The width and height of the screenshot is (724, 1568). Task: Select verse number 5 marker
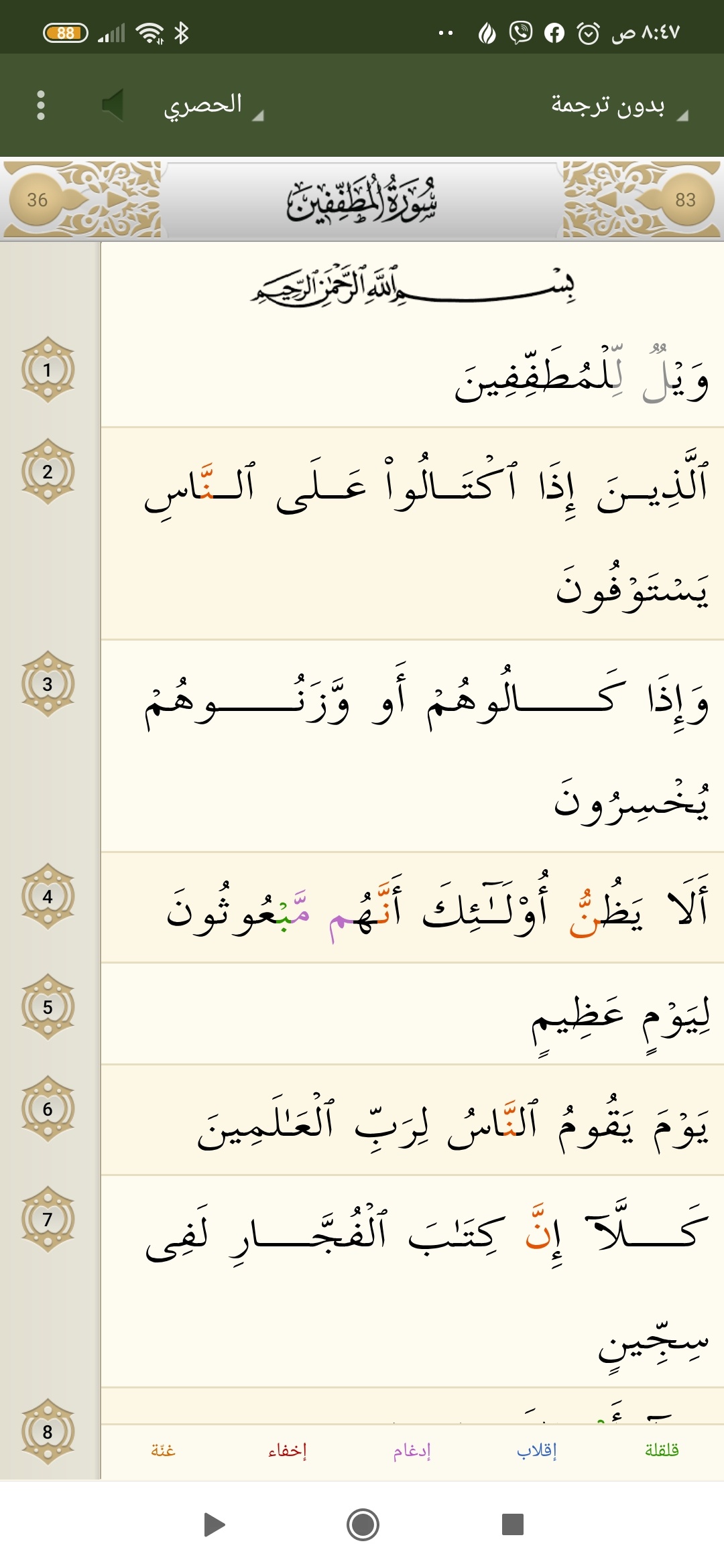(48, 1007)
